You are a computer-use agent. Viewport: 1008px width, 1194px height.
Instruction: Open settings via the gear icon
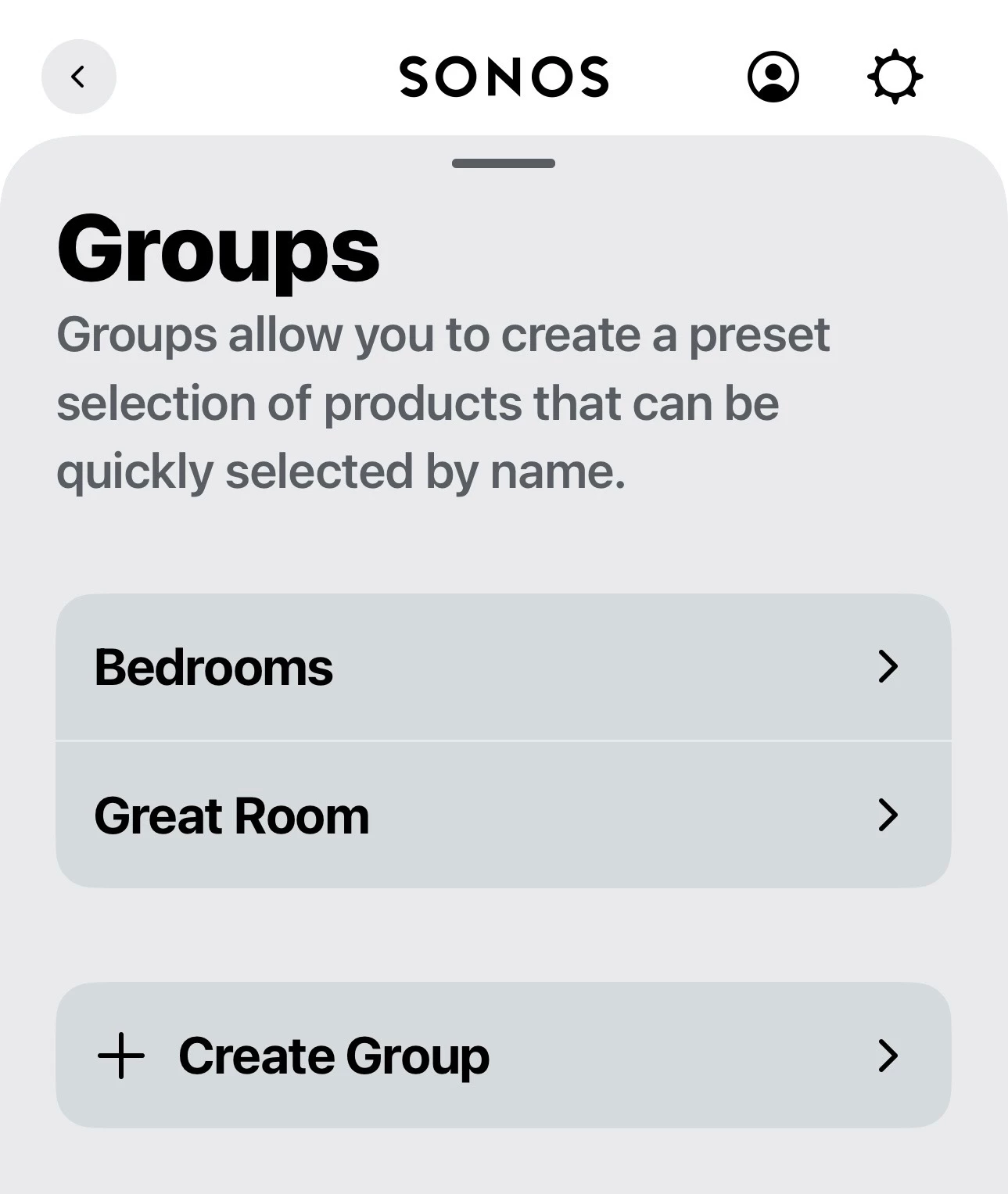coord(895,77)
